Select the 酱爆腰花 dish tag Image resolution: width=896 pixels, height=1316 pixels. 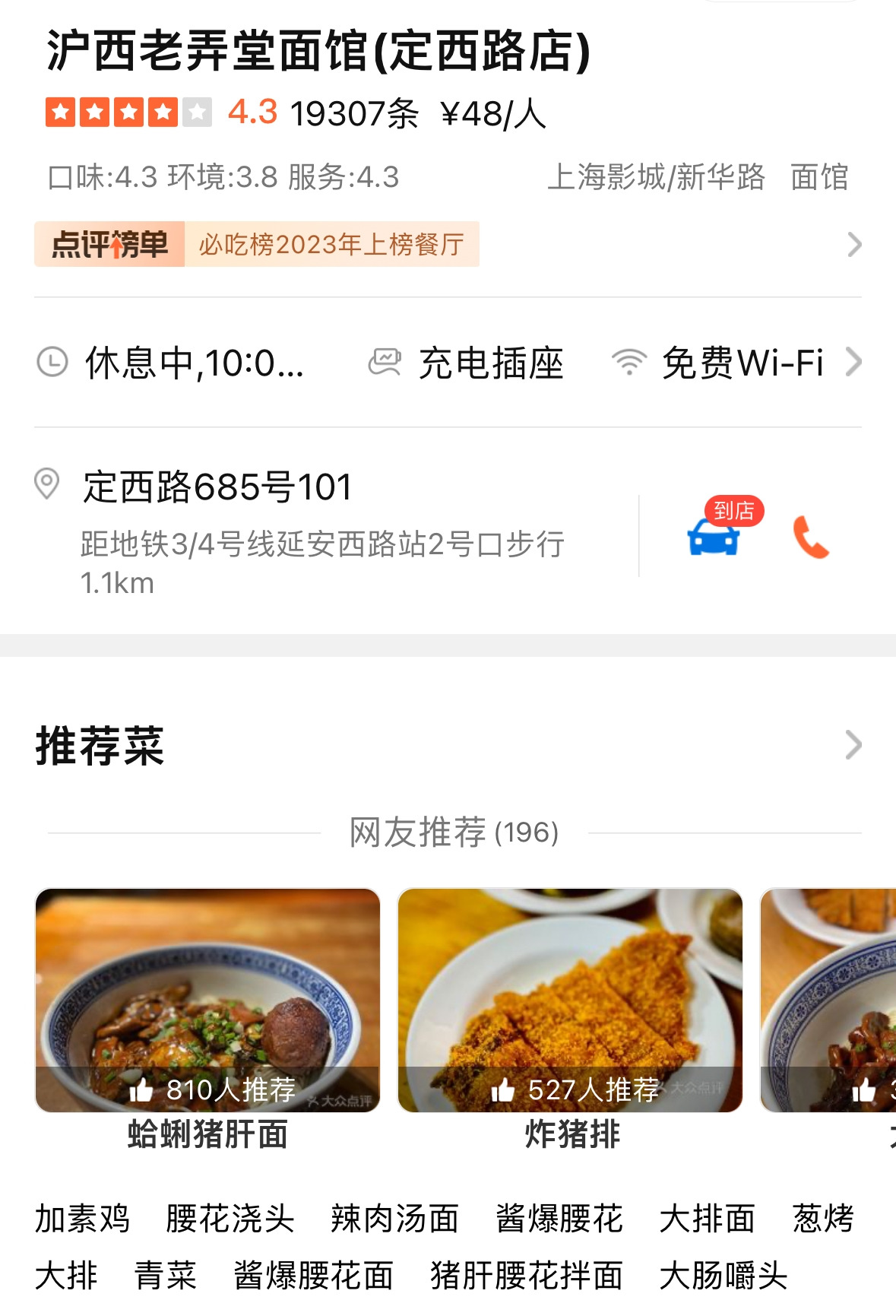coord(559,1219)
